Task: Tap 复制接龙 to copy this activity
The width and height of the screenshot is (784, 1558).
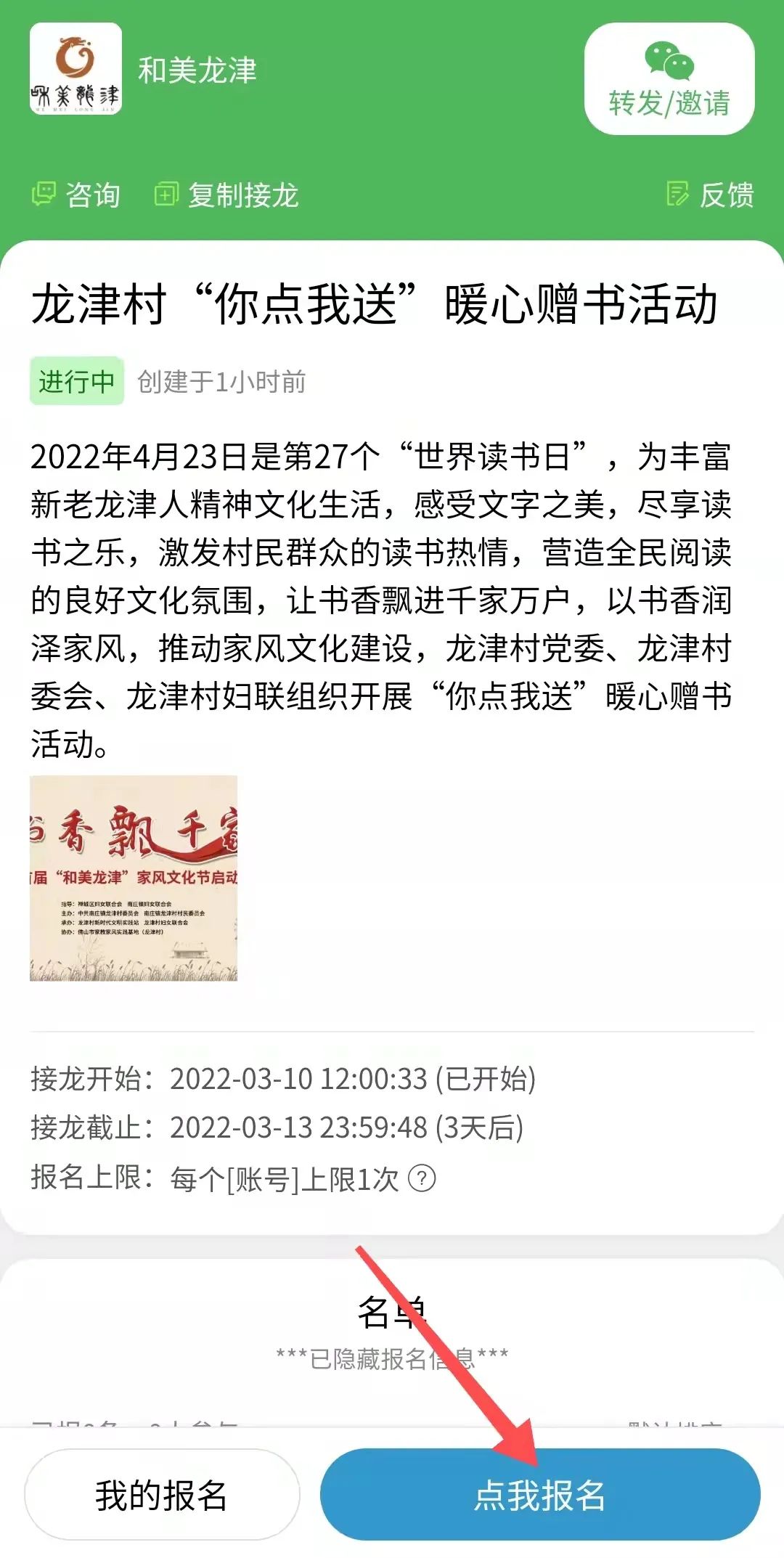Action: 226,195
